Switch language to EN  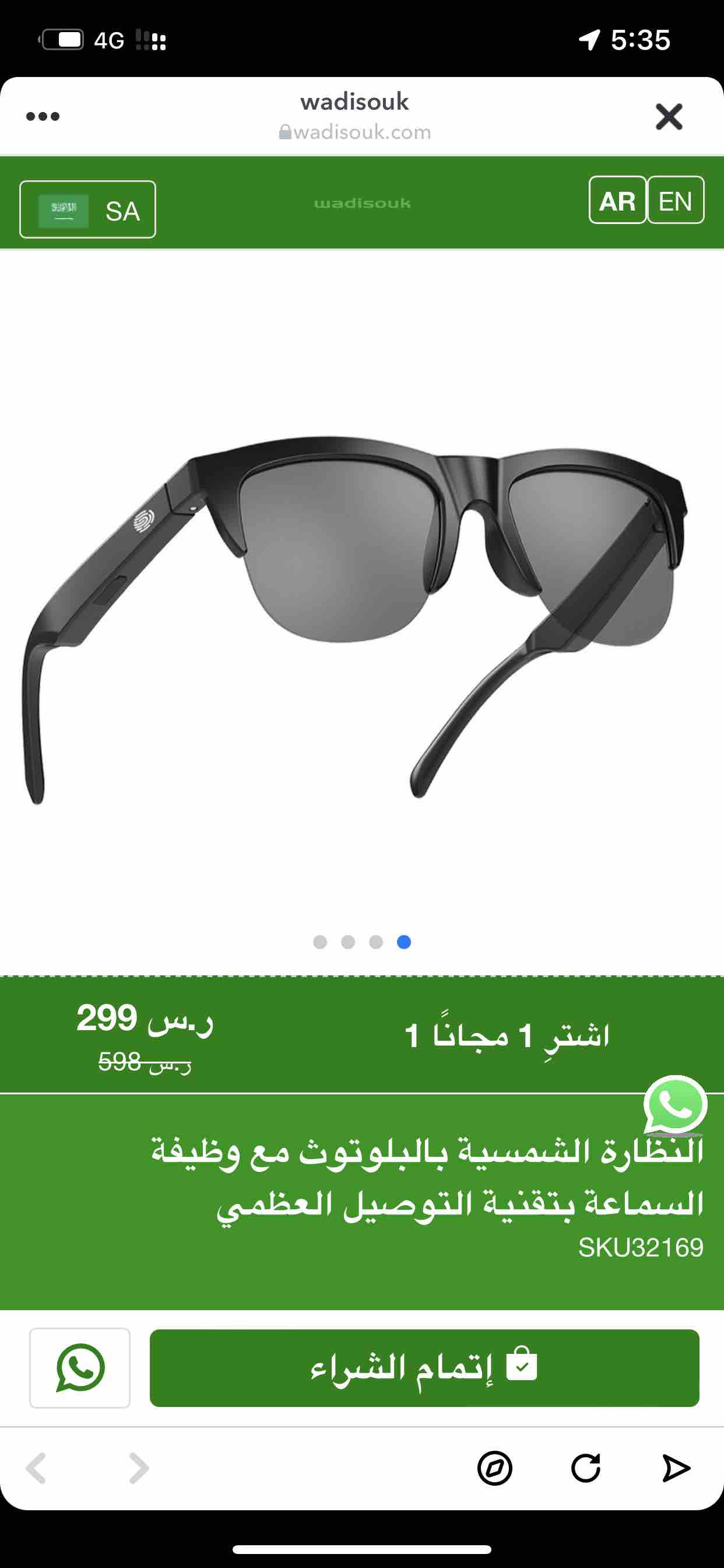point(676,200)
